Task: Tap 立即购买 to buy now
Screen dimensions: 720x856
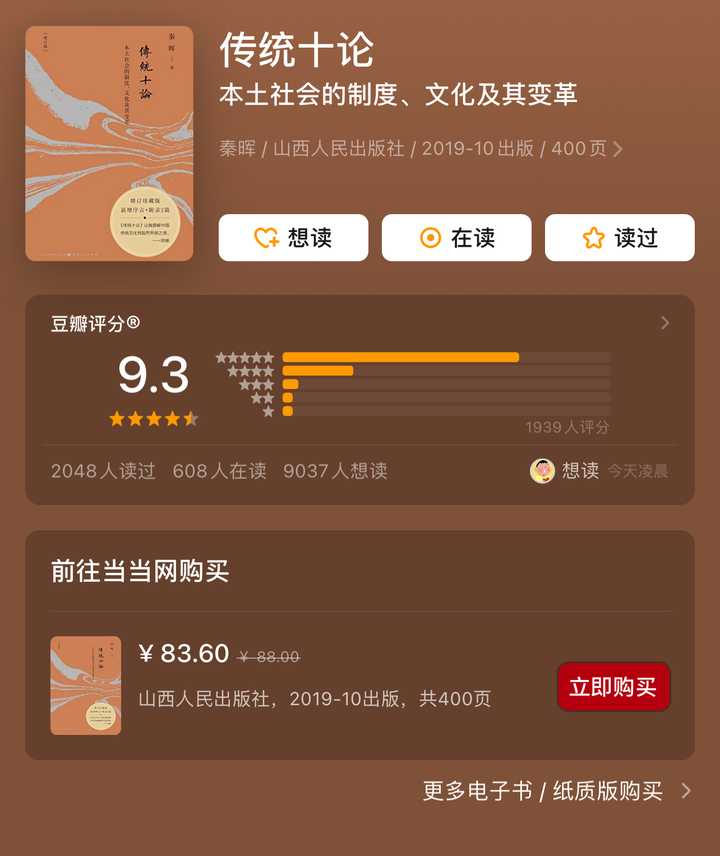Action: pos(613,687)
